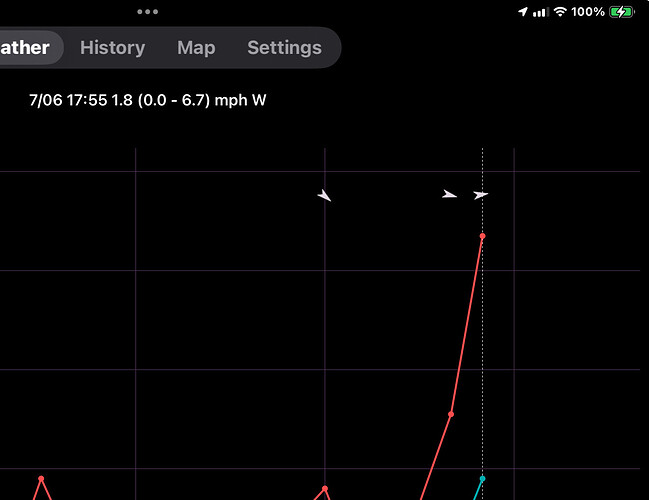
Task: Switch to the Map tab
Action: [196, 47]
